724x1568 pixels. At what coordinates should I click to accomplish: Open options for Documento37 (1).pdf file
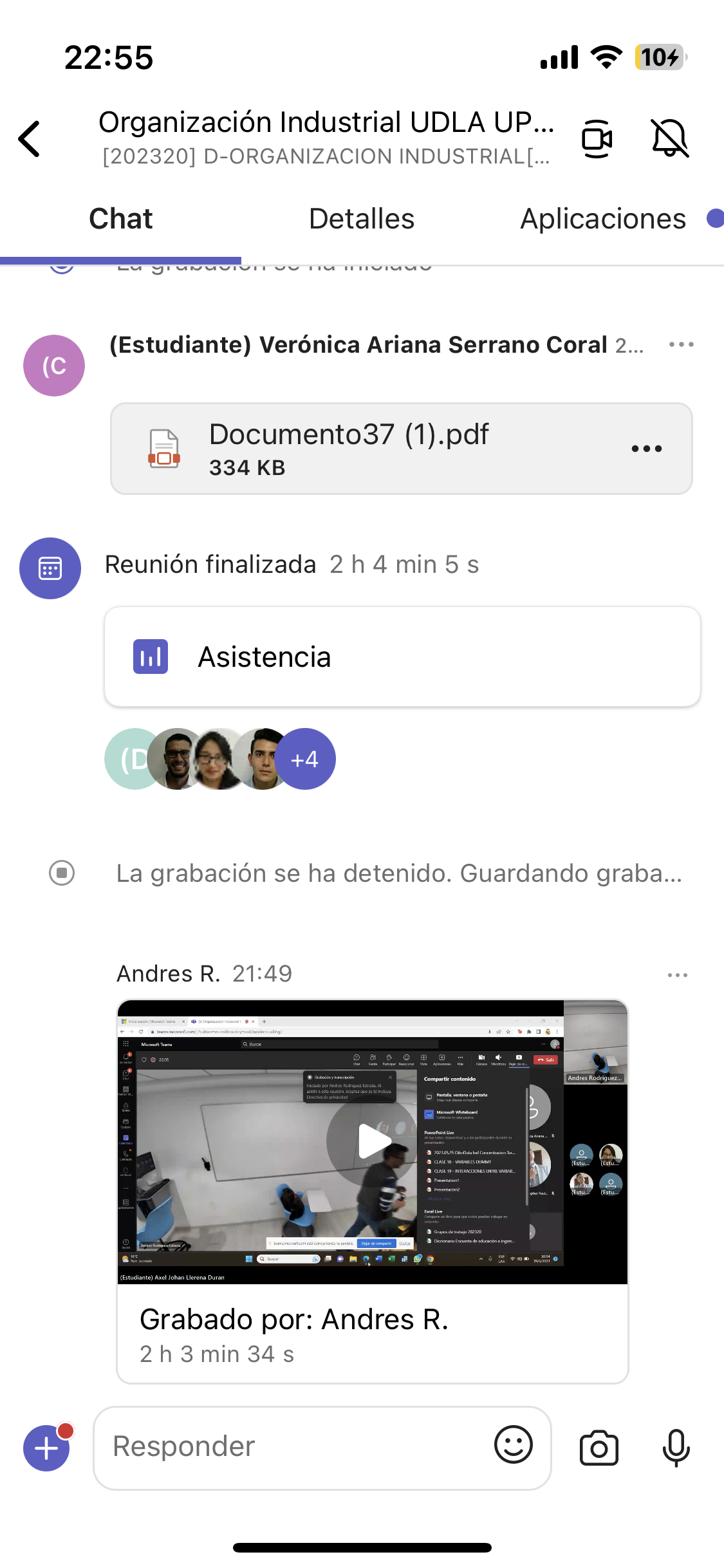coord(646,449)
